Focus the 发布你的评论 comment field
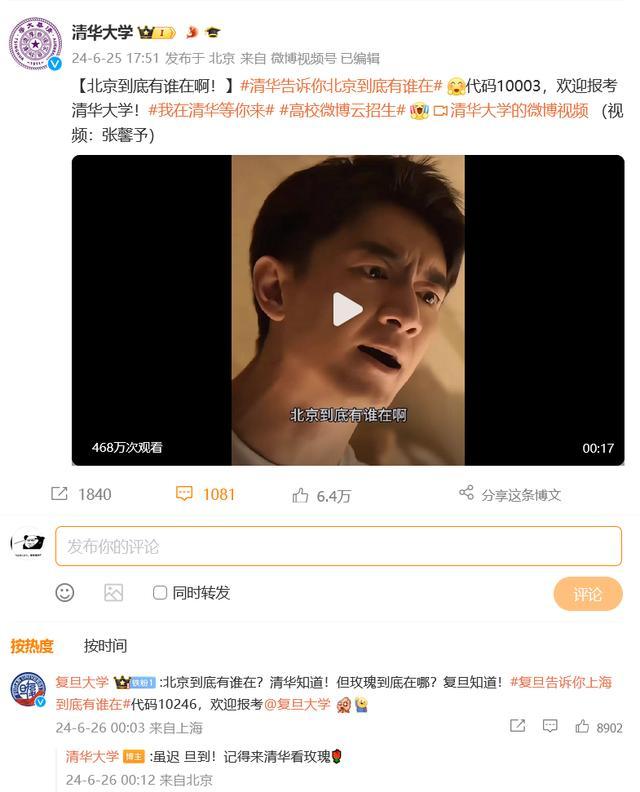The width and height of the screenshot is (640, 792). point(338,547)
